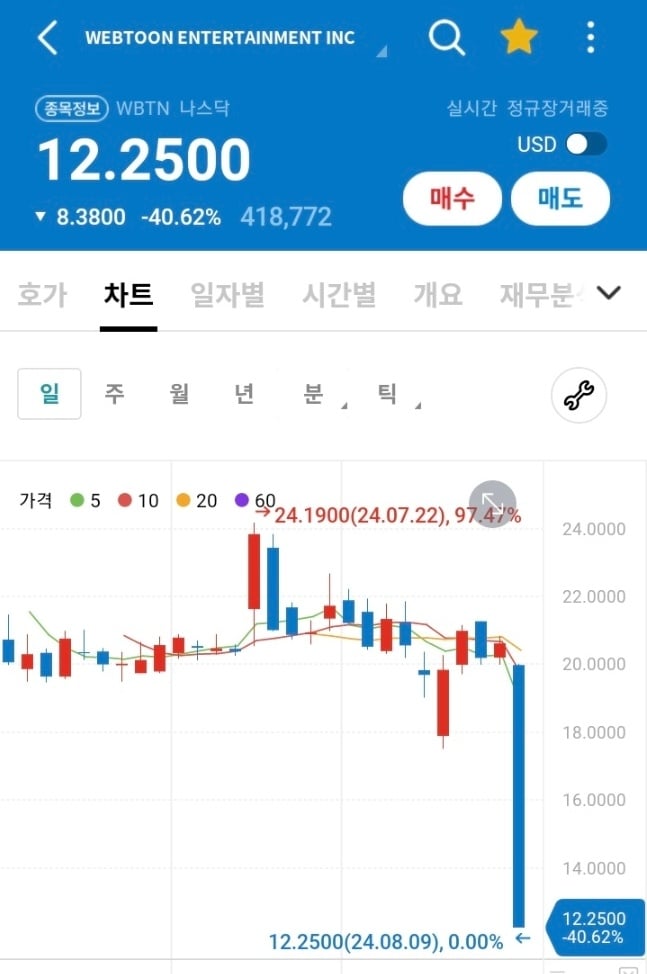Expand the tab list chevron

click(609, 292)
